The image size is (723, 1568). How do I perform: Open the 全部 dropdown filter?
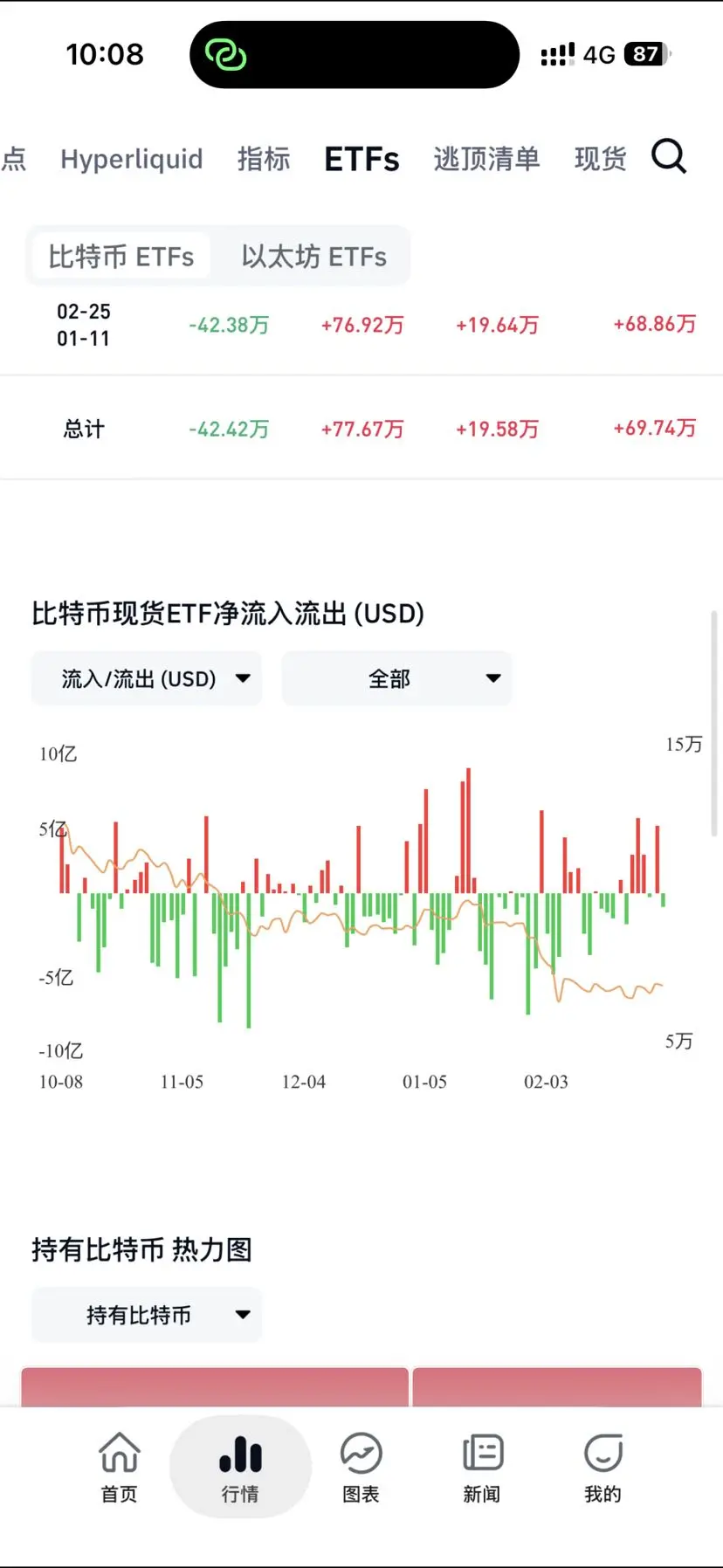pyautogui.click(x=396, y=678)
